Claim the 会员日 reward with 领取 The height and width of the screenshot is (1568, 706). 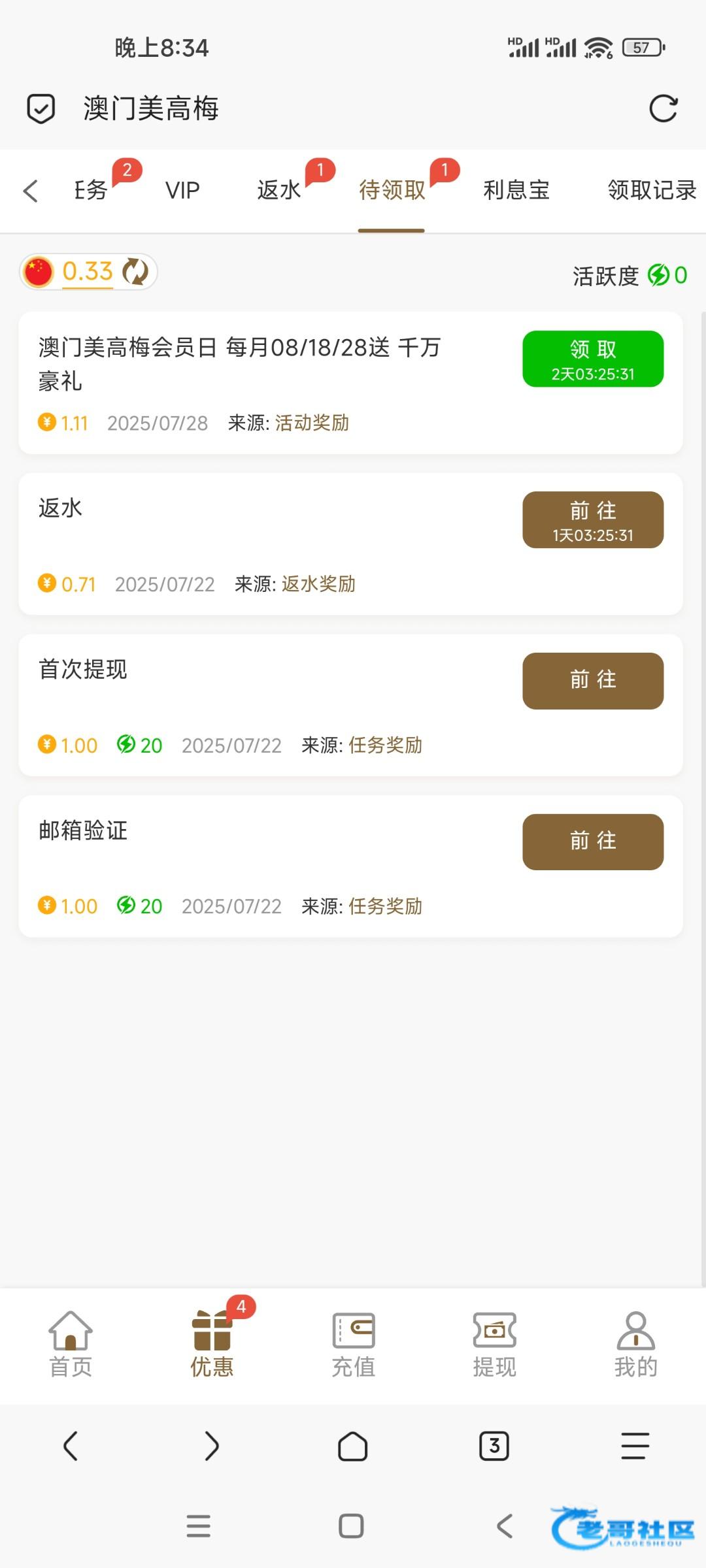point(593,359)
